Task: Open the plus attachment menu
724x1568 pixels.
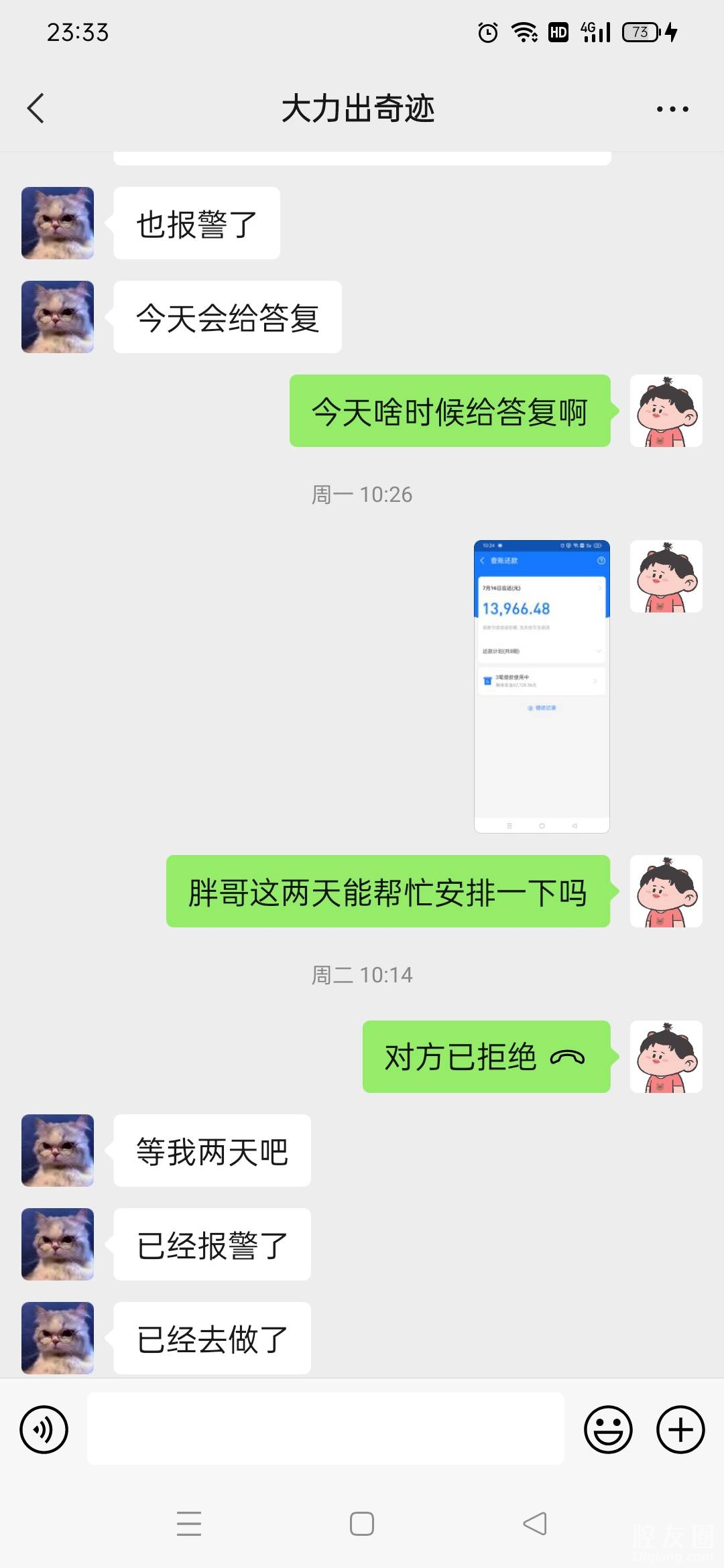Action: pyautogui.click(x=680, y=1429)
